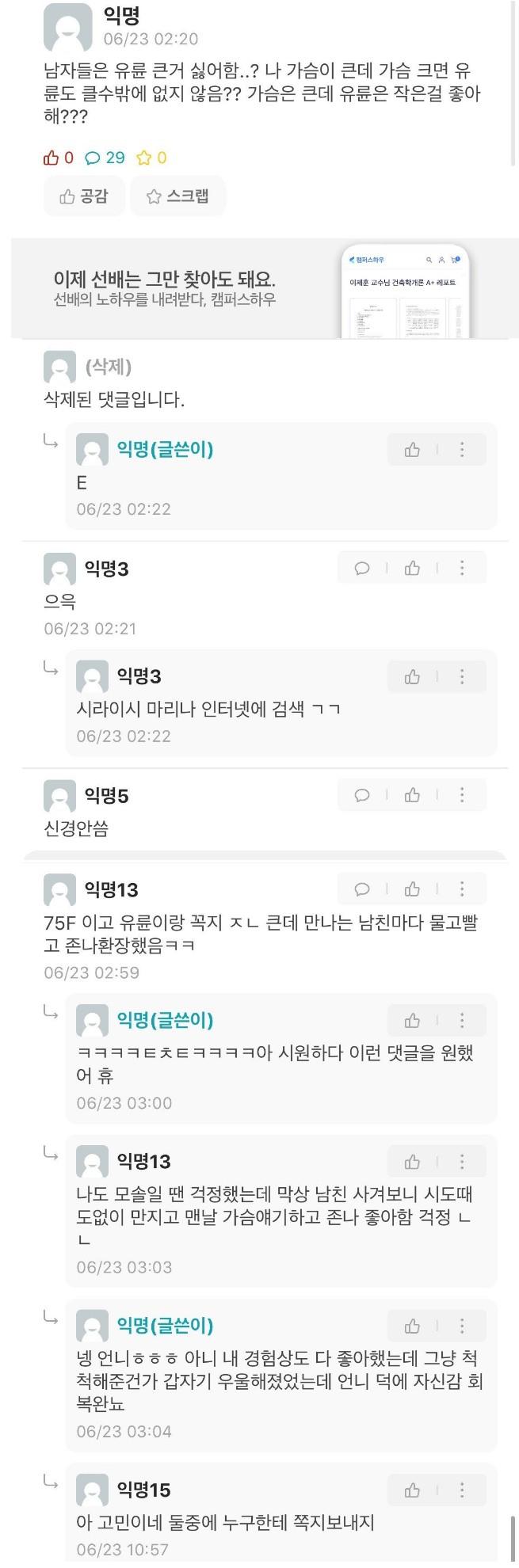Like 익명5's comment "신경안씀"
The width and height of the screenshot is (519, 1568).
[412, 795]
